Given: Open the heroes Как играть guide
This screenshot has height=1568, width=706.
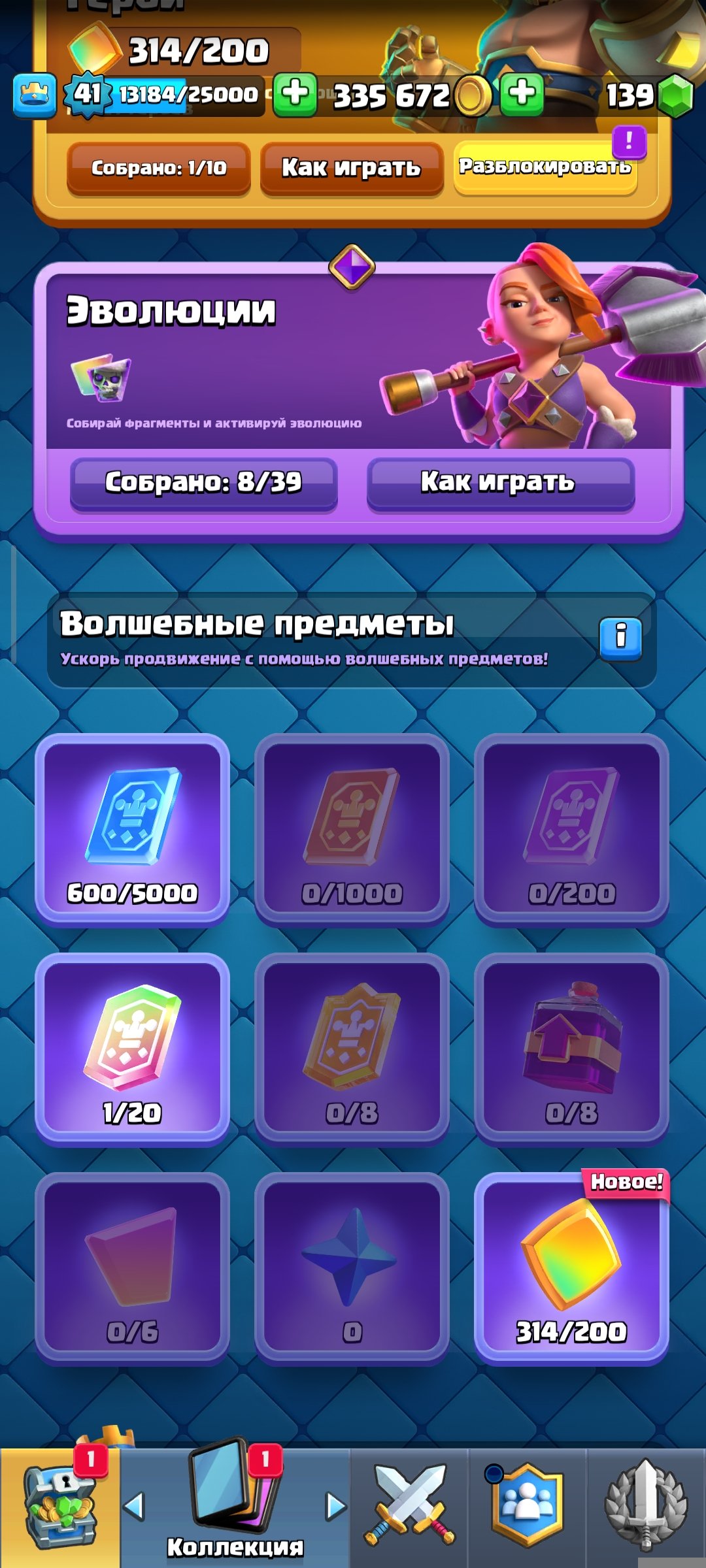Looking at the screenshot, I should pos(352,168).
